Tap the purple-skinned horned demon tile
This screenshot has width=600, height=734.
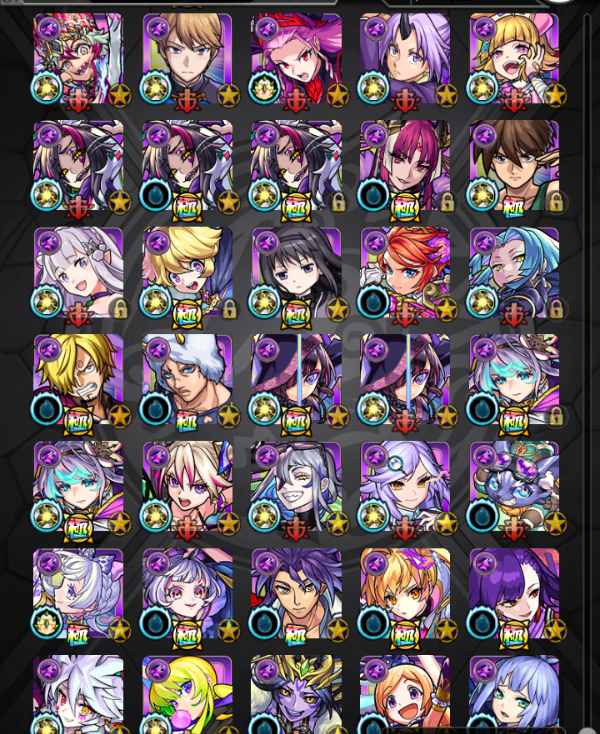tap(296, 695)
